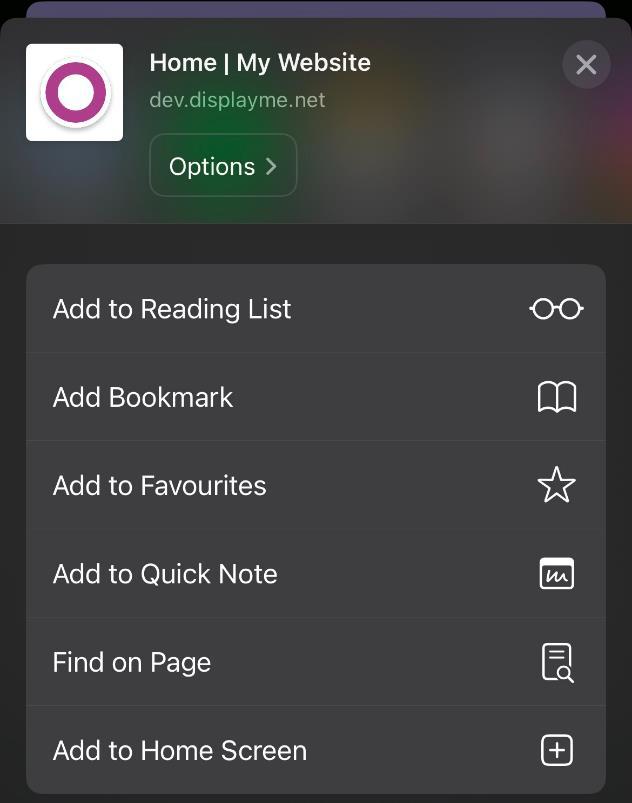Select Add Bookmark
632x803 pixels.
tap(316, 397)
